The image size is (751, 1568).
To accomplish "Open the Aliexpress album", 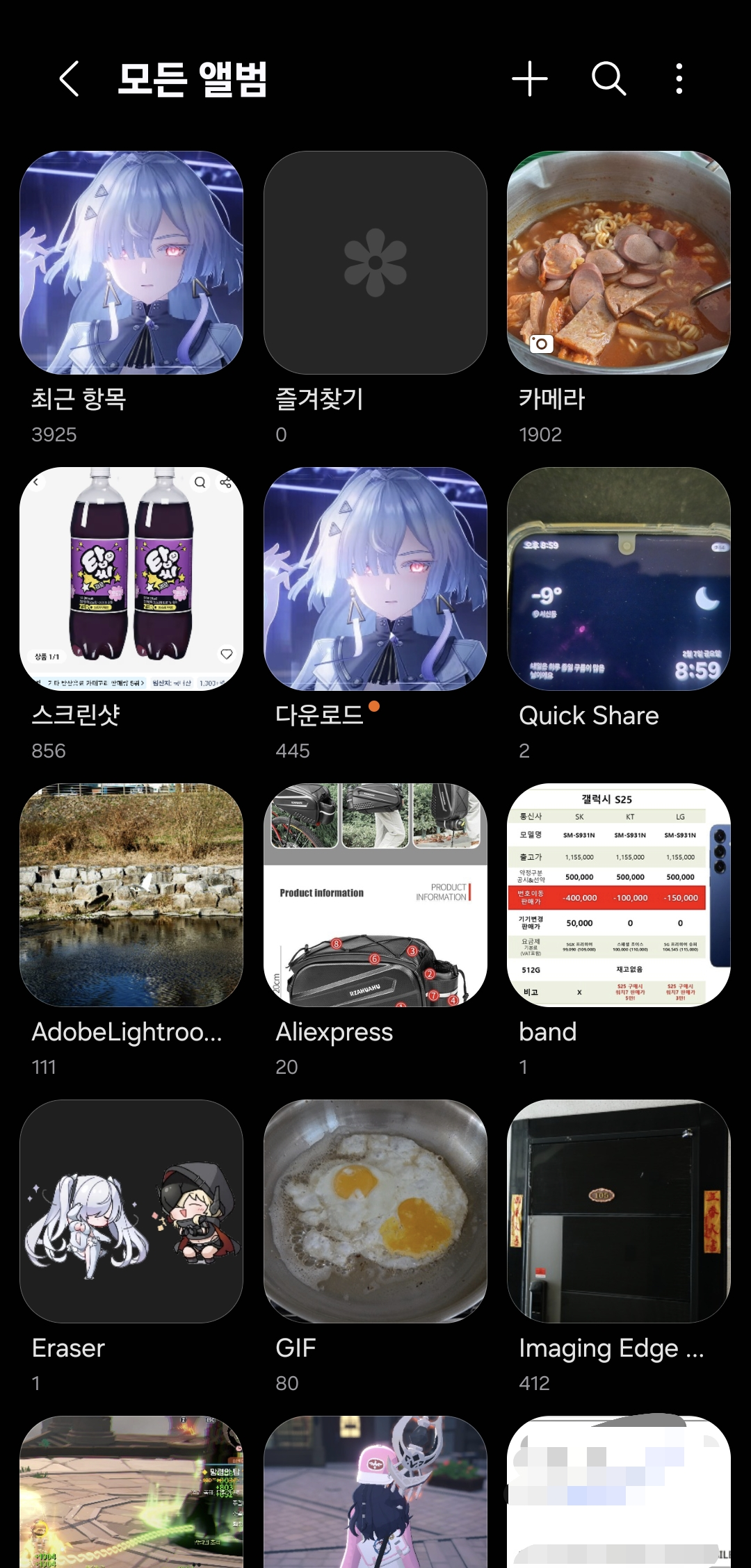I will coord(375,895).
